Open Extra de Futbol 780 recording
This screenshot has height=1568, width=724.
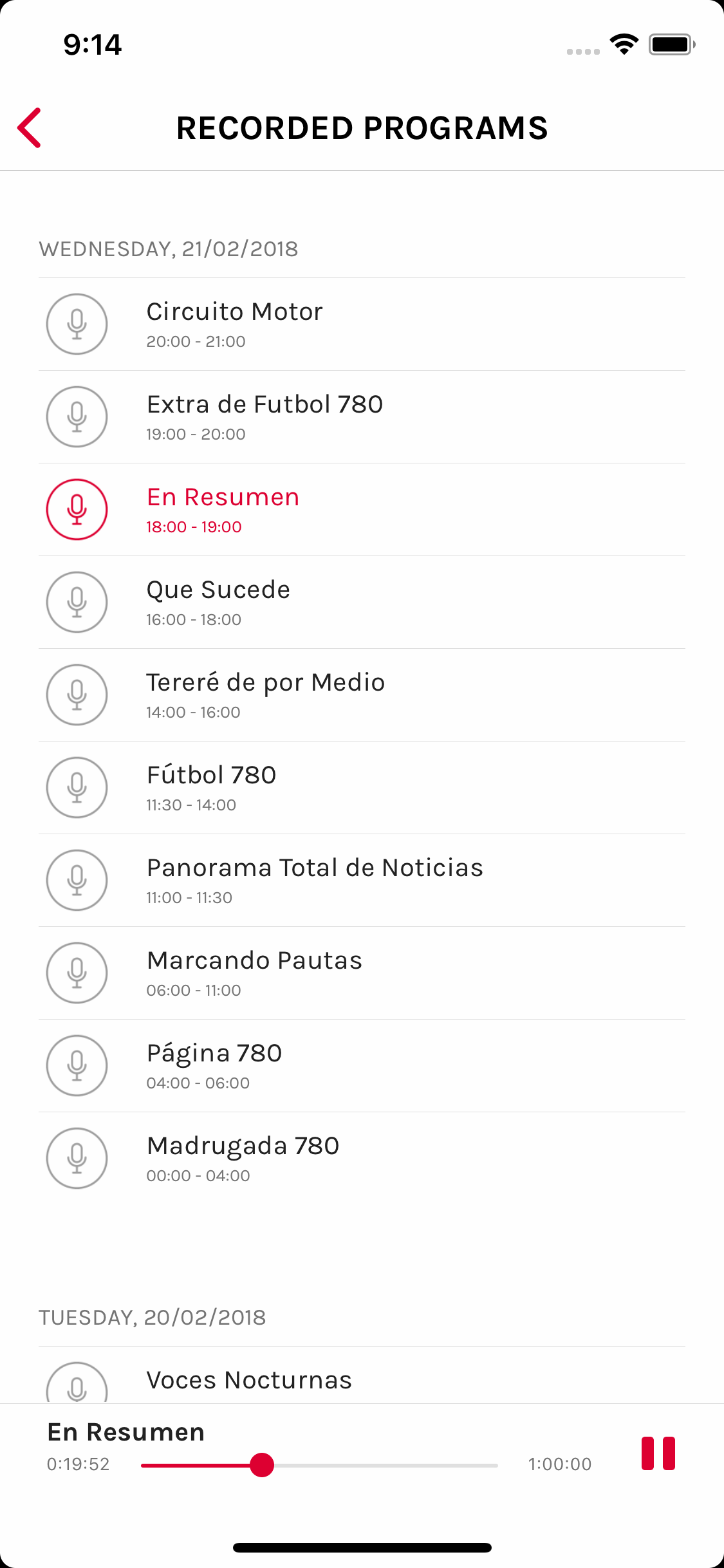[x=362, y=417]
